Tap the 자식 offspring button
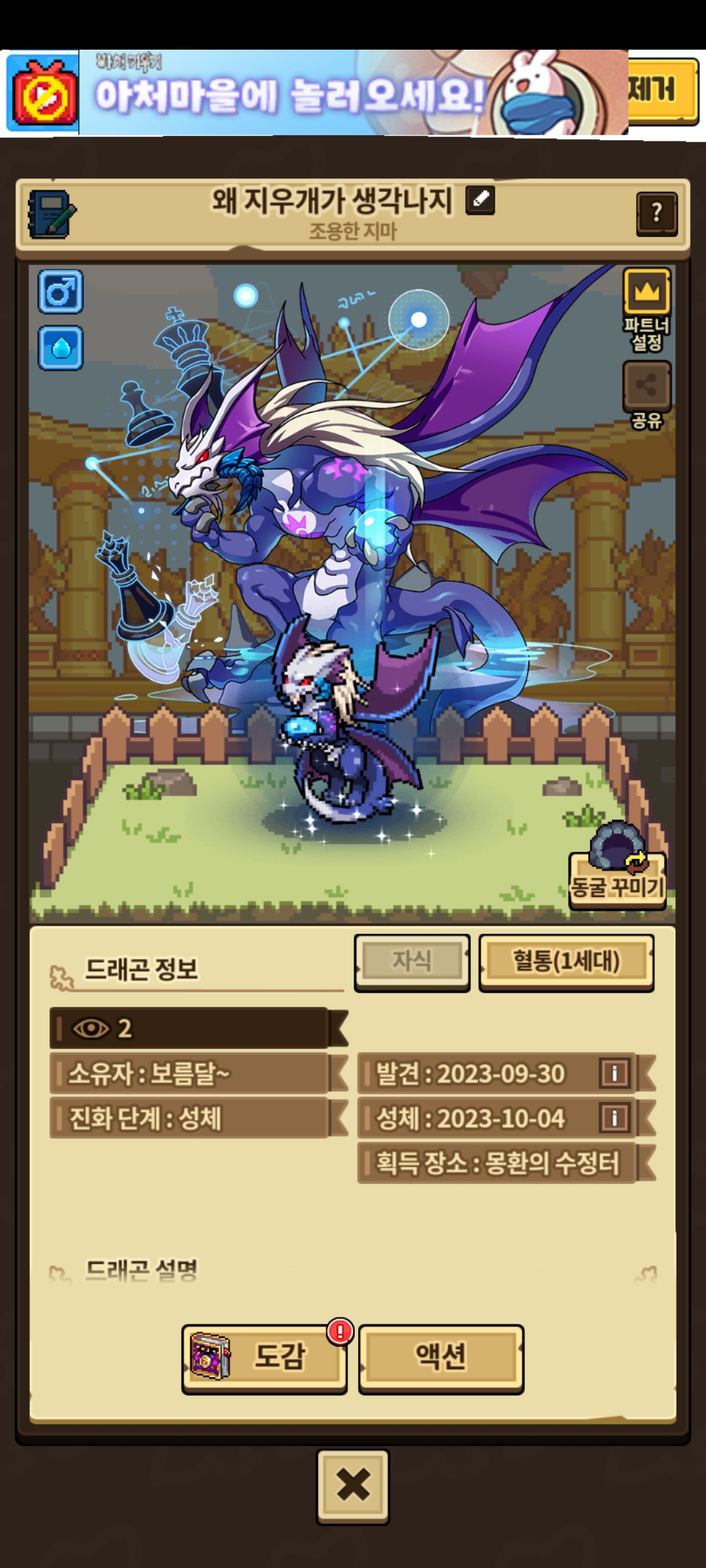The height and width of the screenshot is (1568, 706). (412, 962)
